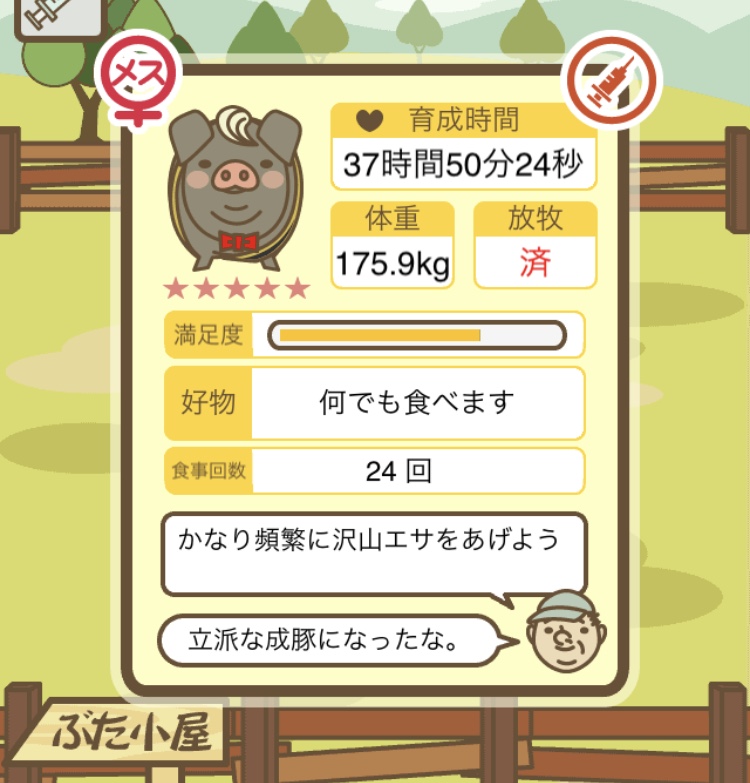Open the syringe vaccine button
The width and height of the screenshot is (750, 783).
57,16
